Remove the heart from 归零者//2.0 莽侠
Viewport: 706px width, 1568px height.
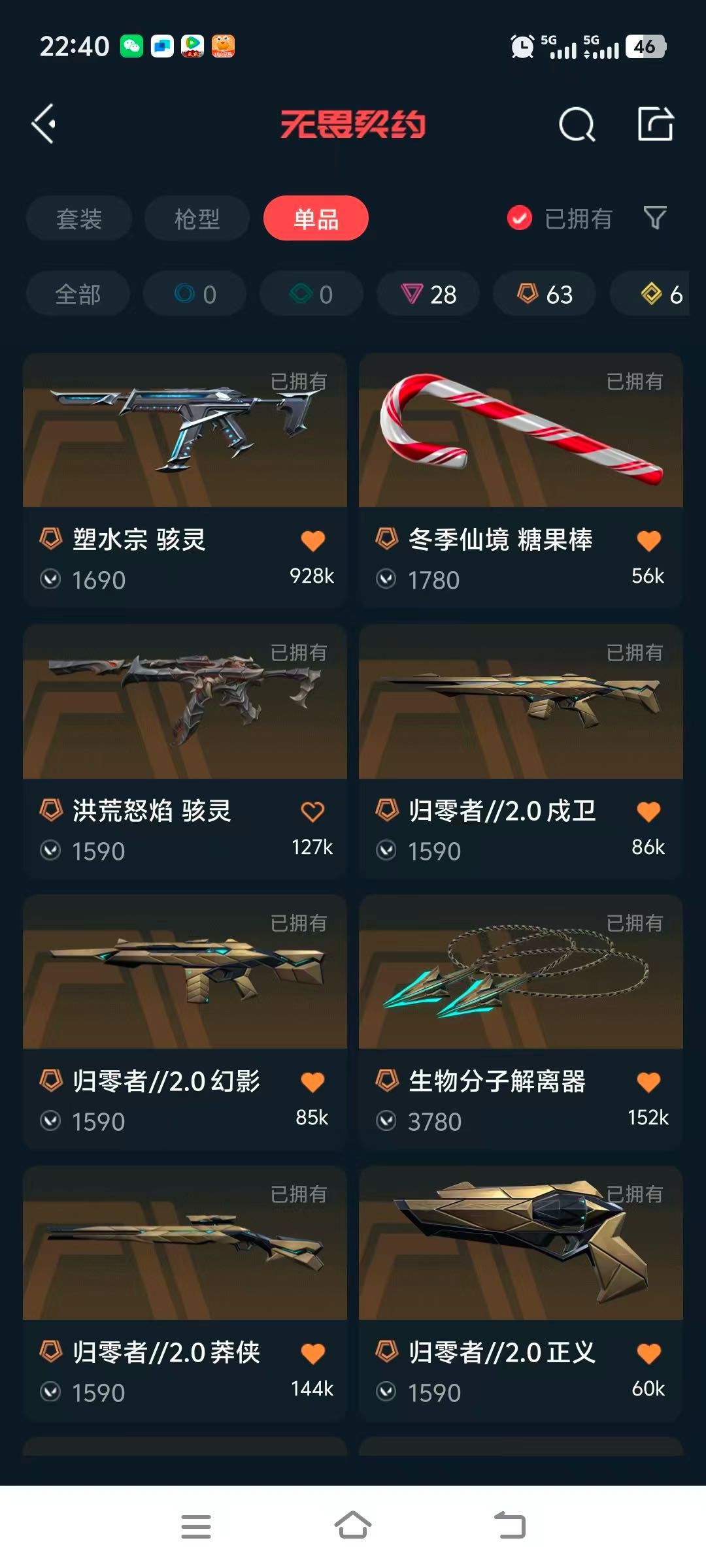312,1353
